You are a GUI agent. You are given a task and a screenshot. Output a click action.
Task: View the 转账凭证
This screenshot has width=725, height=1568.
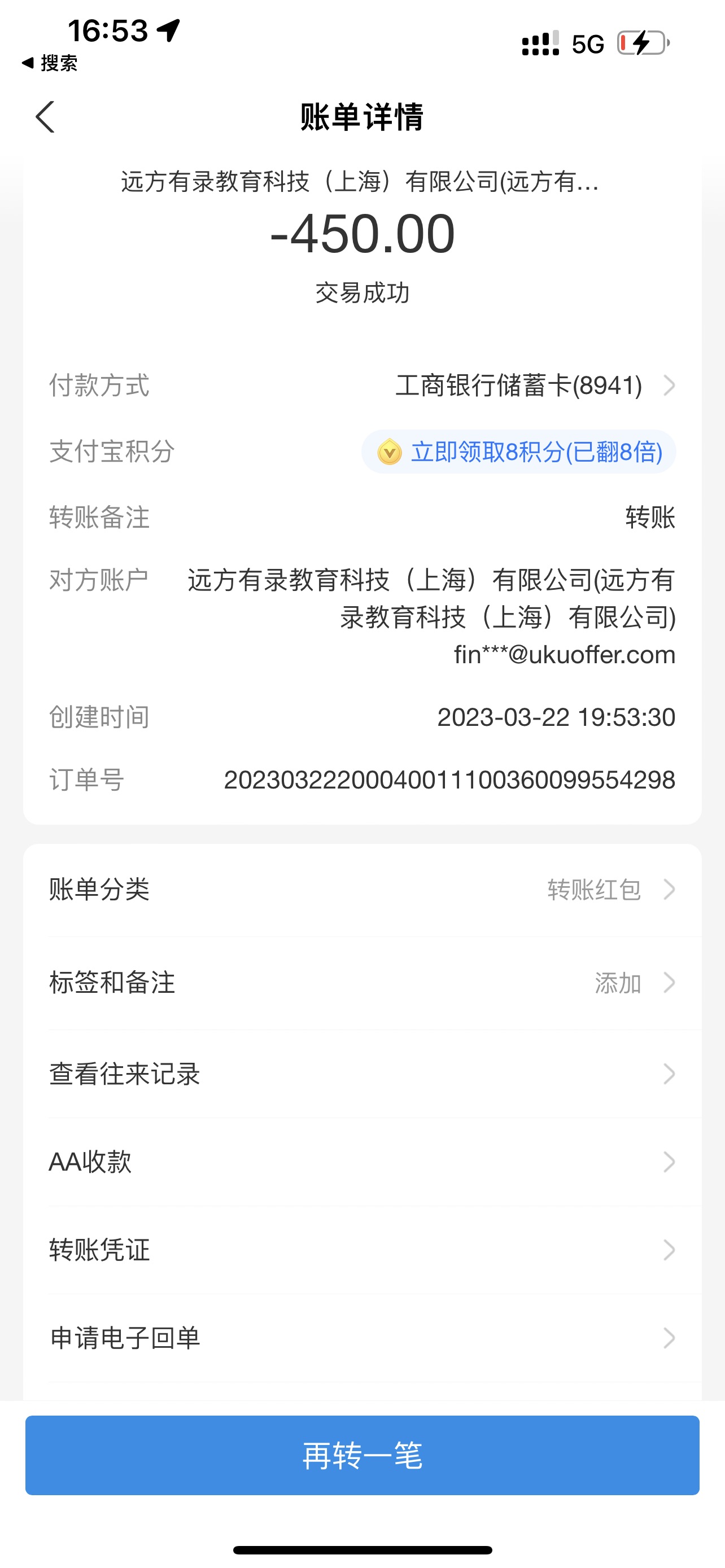(x=362, y=1250)
